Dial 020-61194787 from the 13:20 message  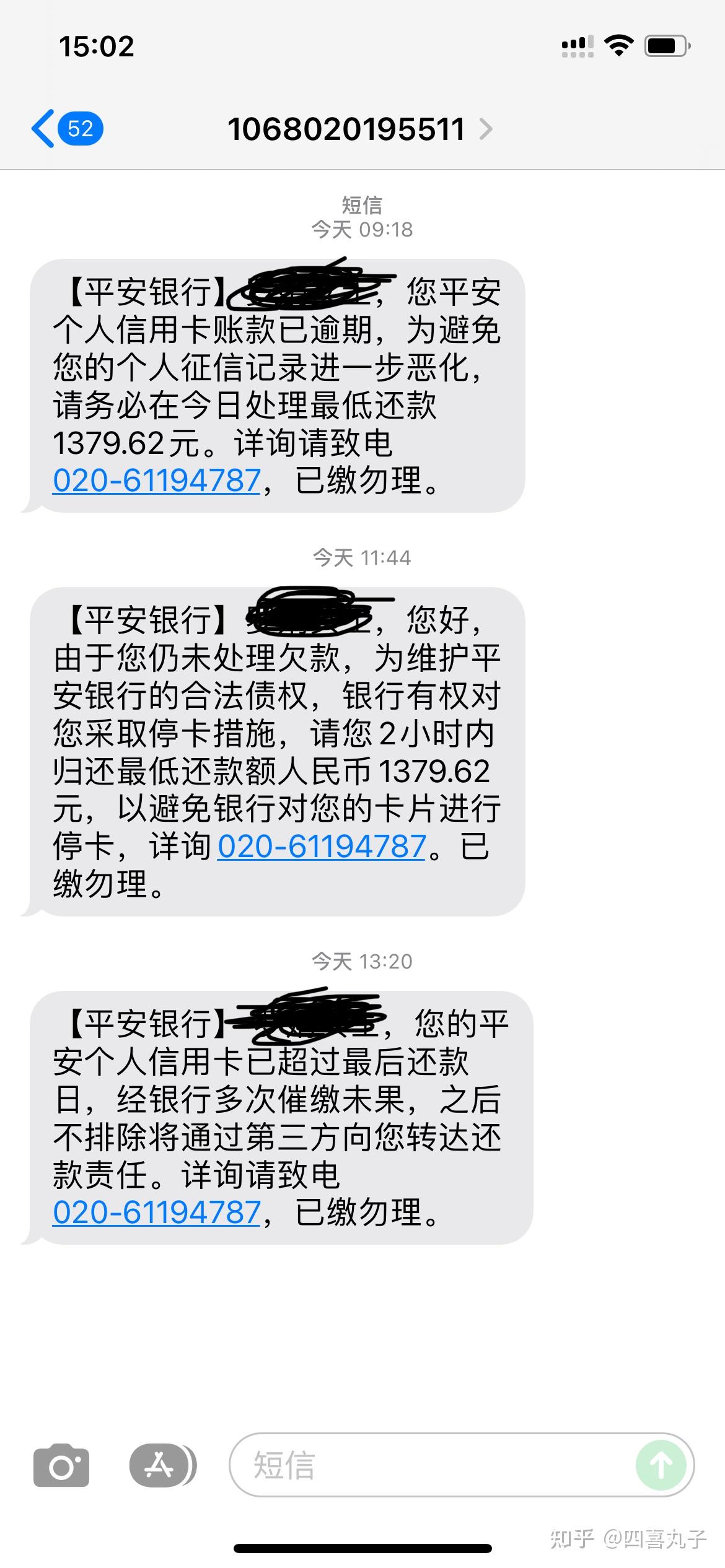pyautogui.click(x=157, y=1212)
